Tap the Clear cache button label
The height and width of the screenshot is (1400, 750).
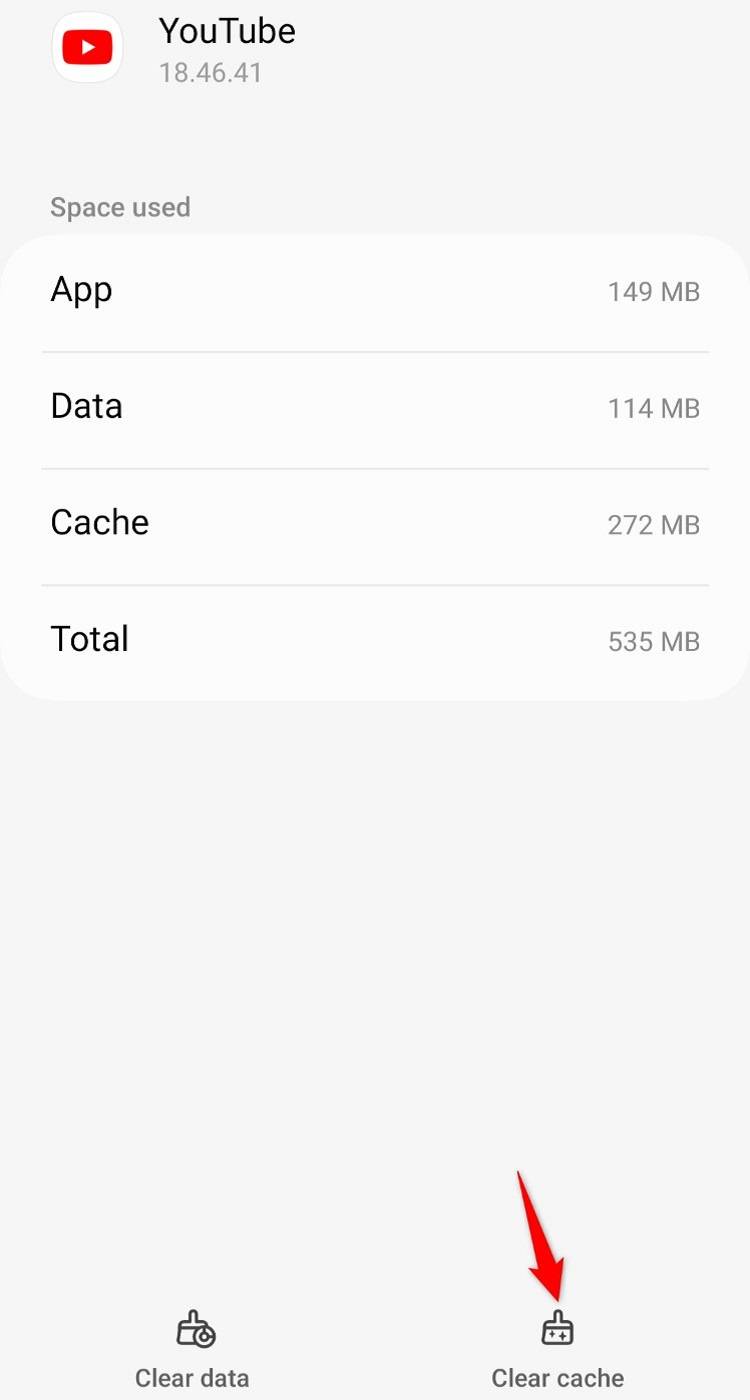point(557,1377)
